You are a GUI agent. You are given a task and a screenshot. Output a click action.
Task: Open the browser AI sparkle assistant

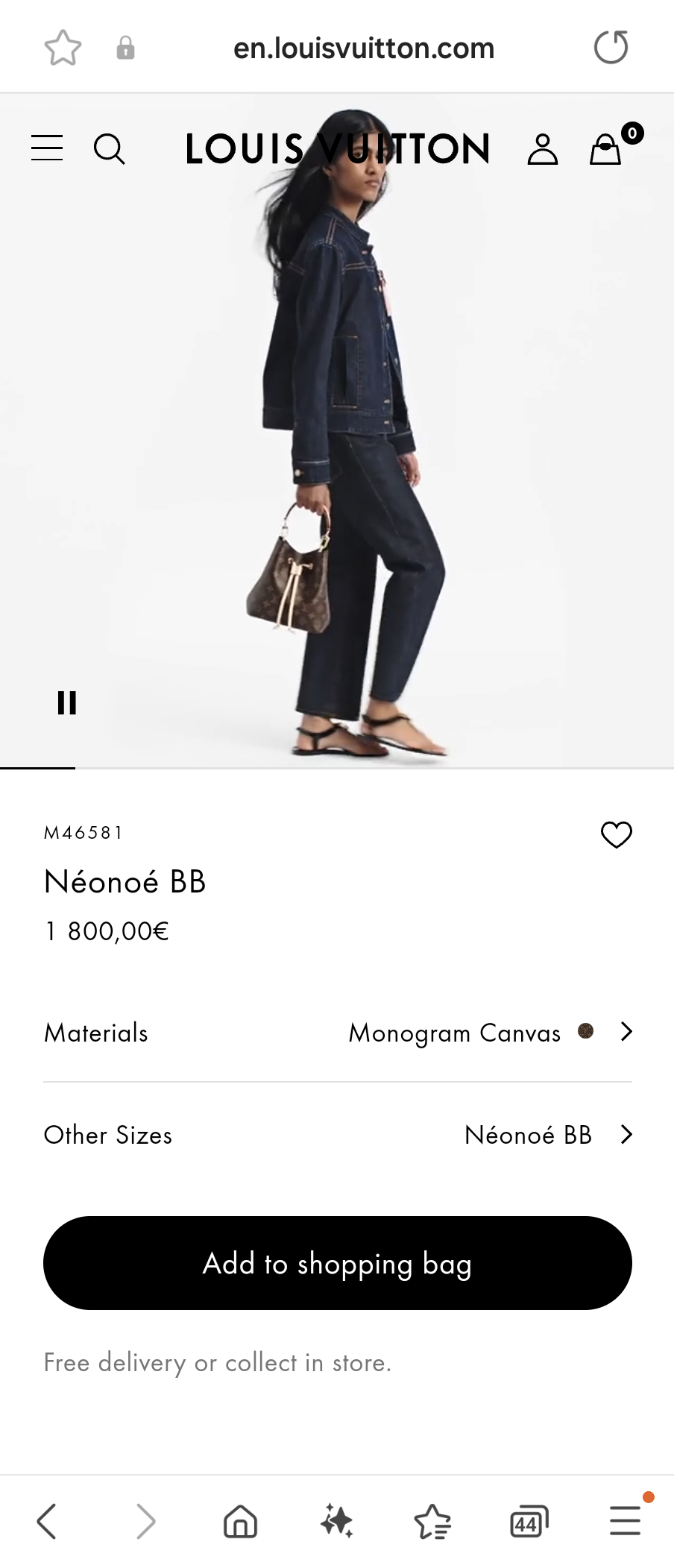pos(336,1521)
